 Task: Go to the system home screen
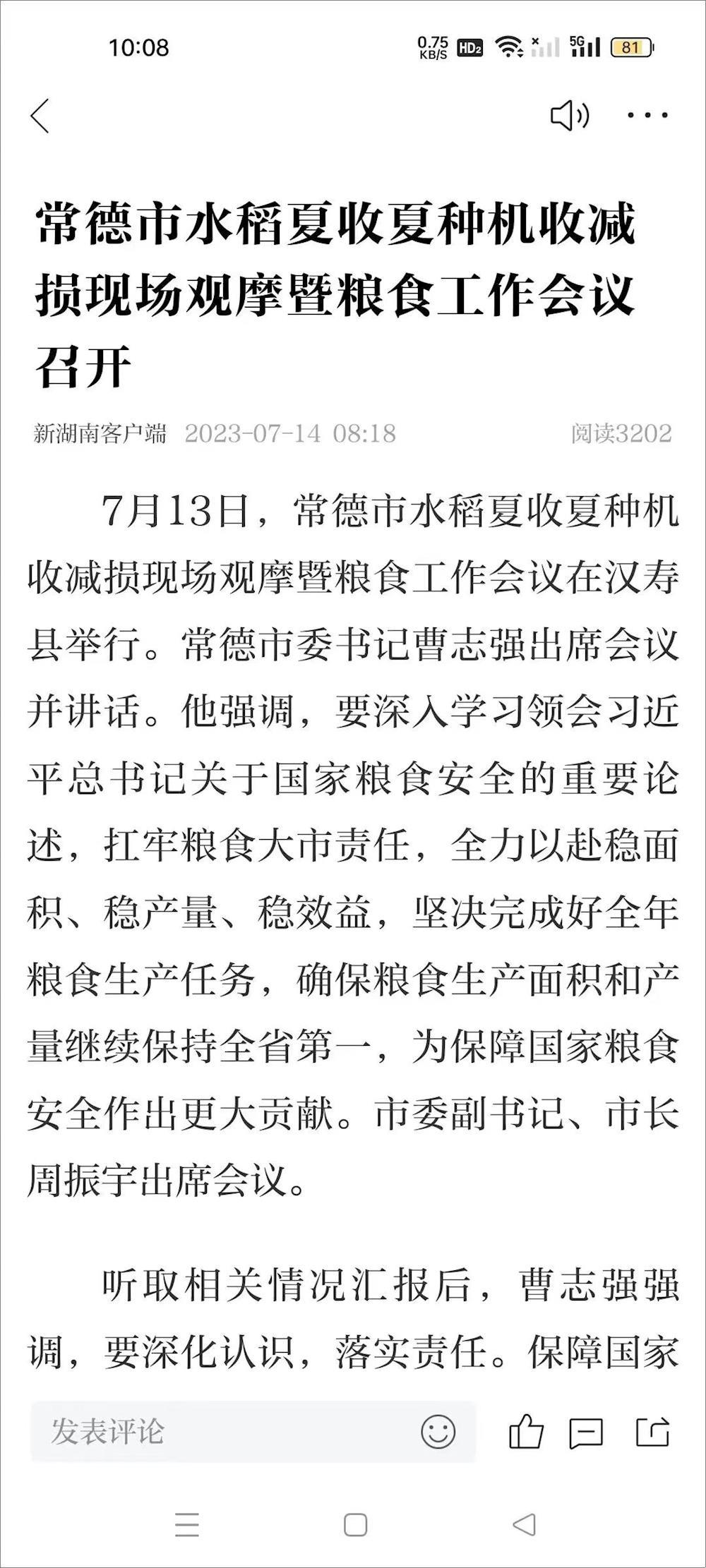point(355,1525)
